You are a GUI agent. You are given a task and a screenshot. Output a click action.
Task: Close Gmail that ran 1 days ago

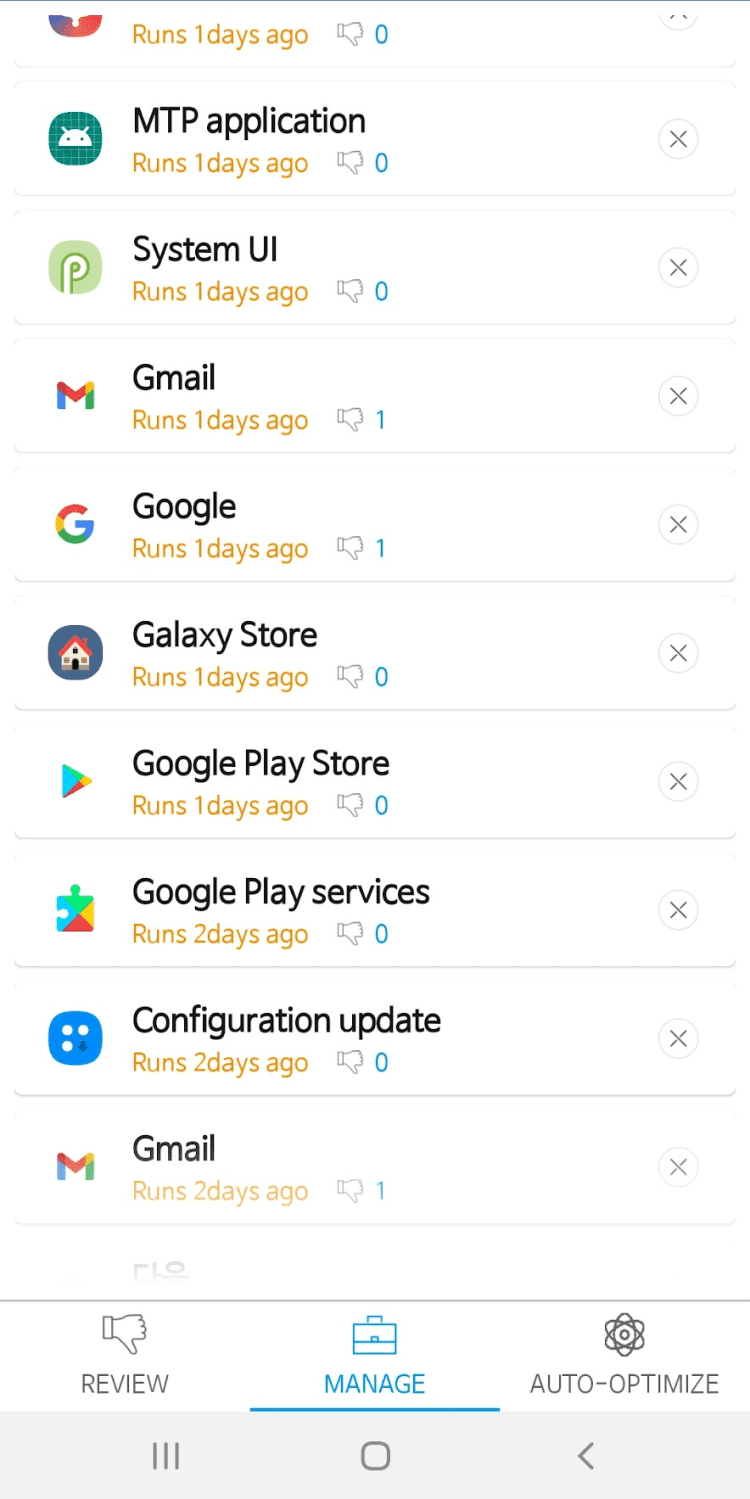[678, 396]
